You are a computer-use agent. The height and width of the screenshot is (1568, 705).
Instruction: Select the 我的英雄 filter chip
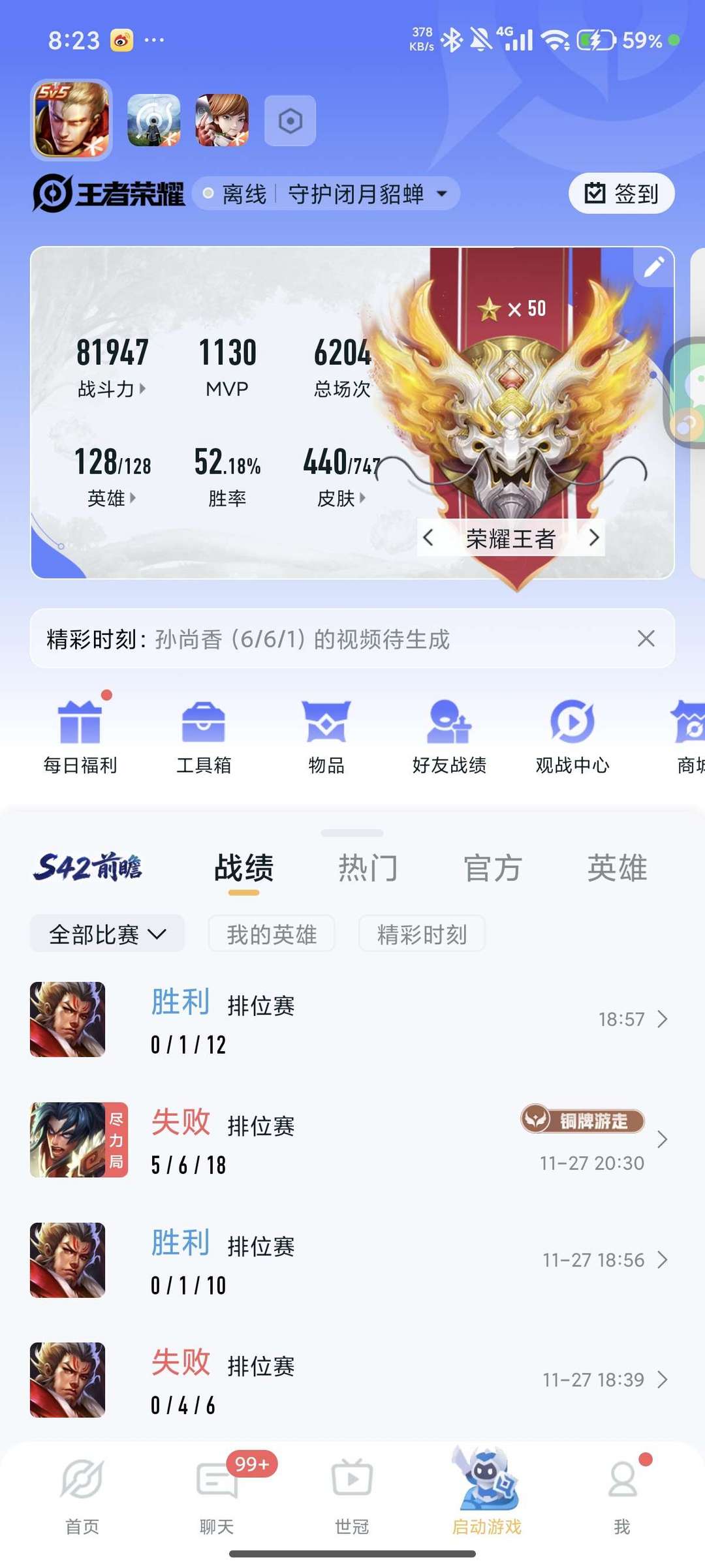272,934
